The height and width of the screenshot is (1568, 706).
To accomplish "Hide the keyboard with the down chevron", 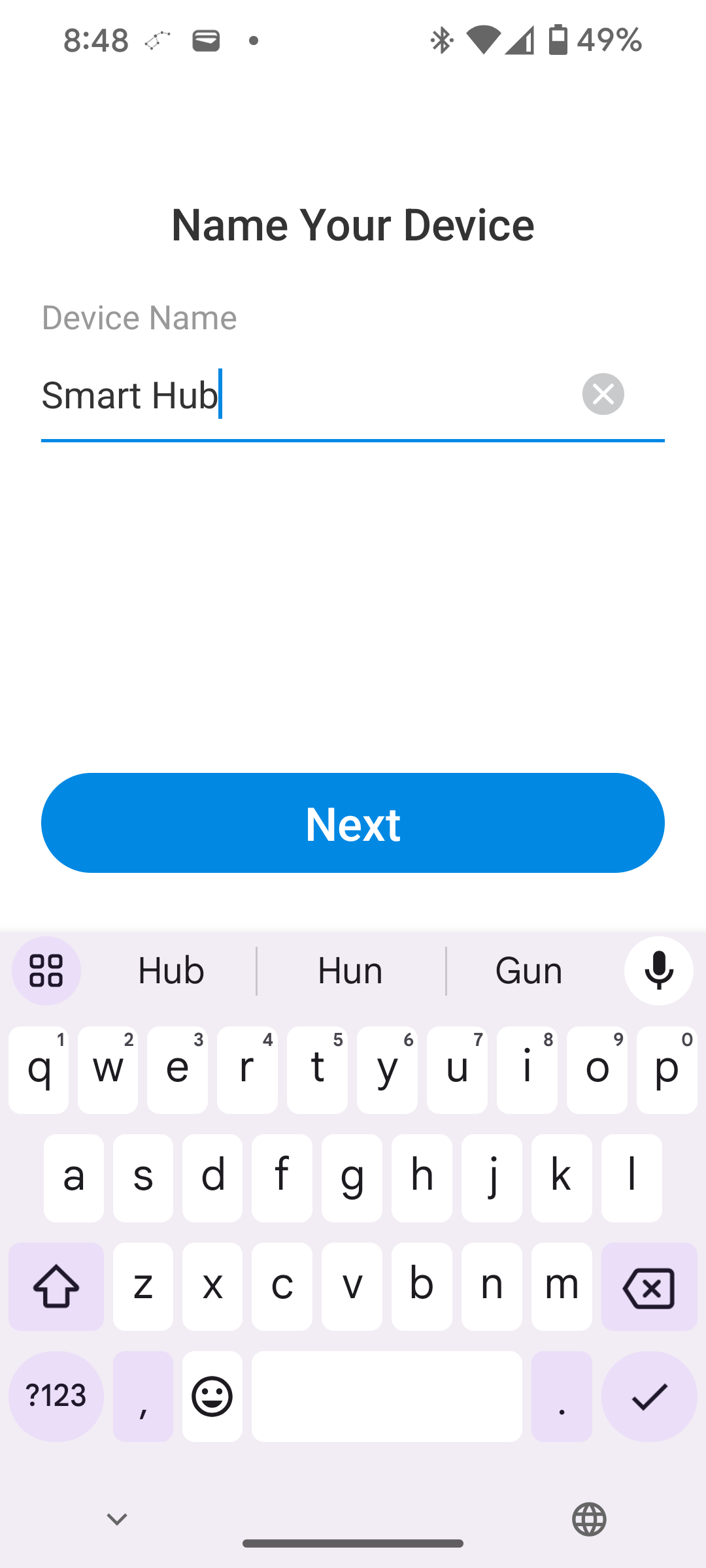I will (117, 1519).
